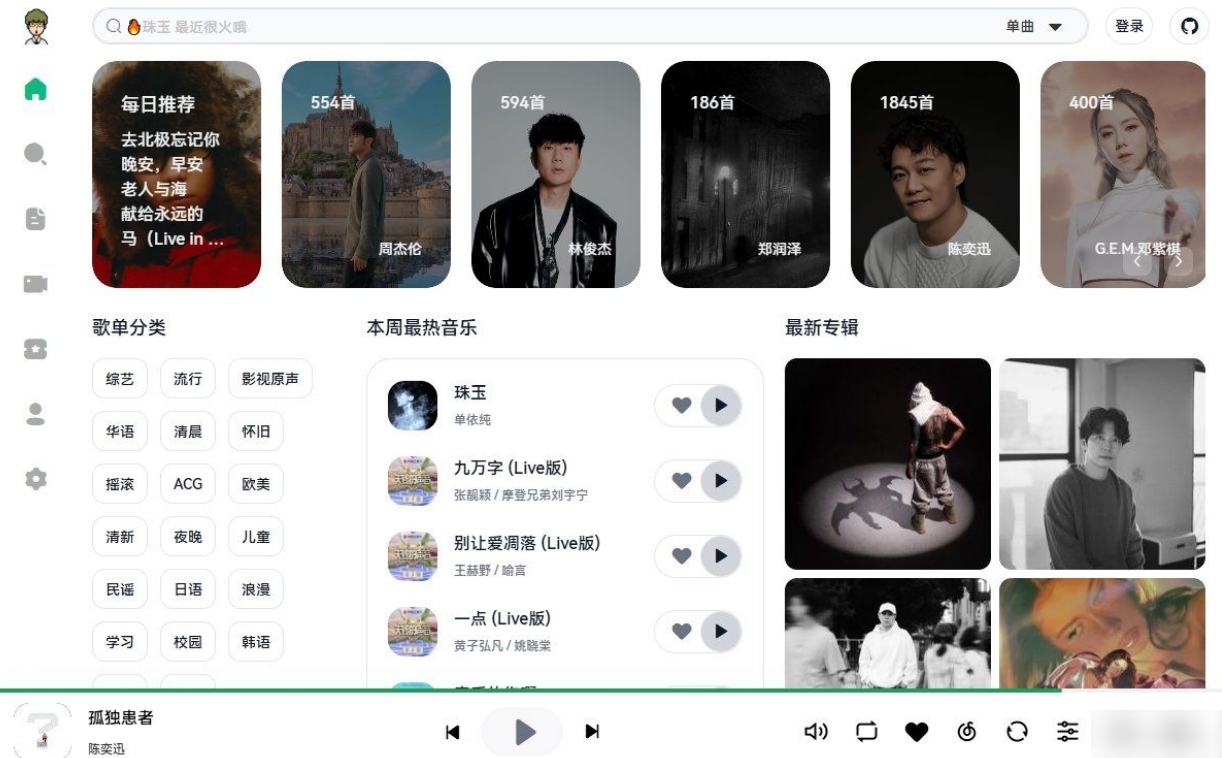
Task: Select the ACG playlist category chip
Action: pos(188,484)
